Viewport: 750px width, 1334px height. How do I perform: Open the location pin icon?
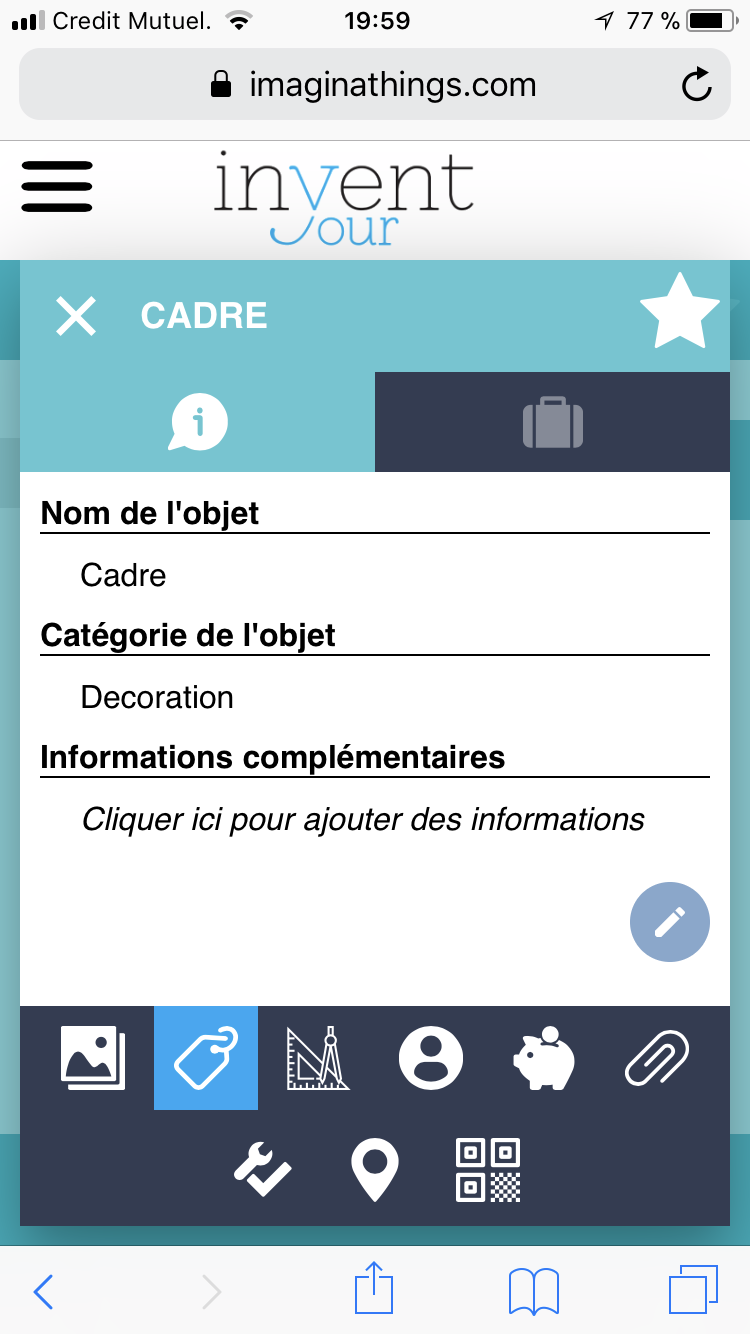375,1170
